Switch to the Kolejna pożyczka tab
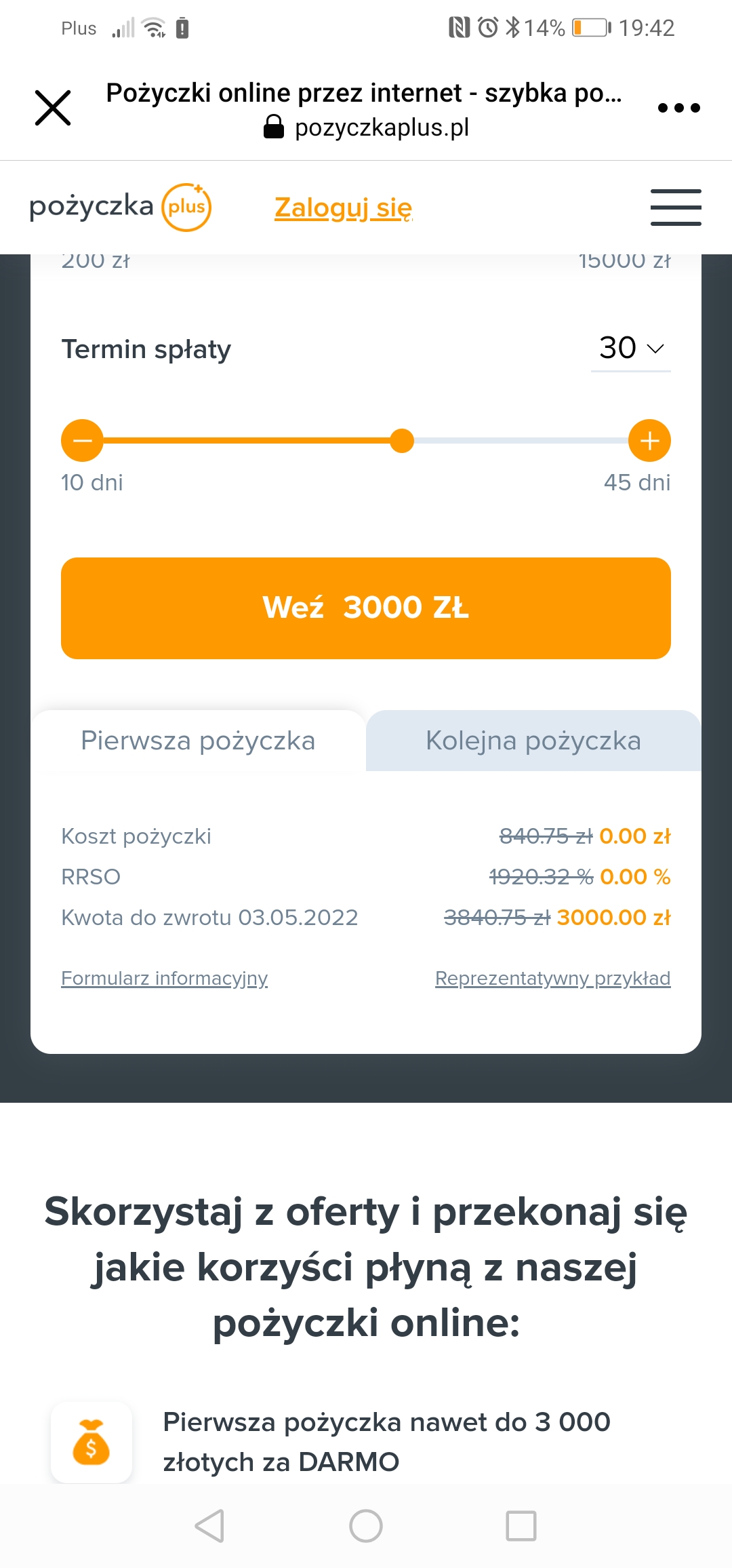Screen dimensions: 732x1568 533,741
